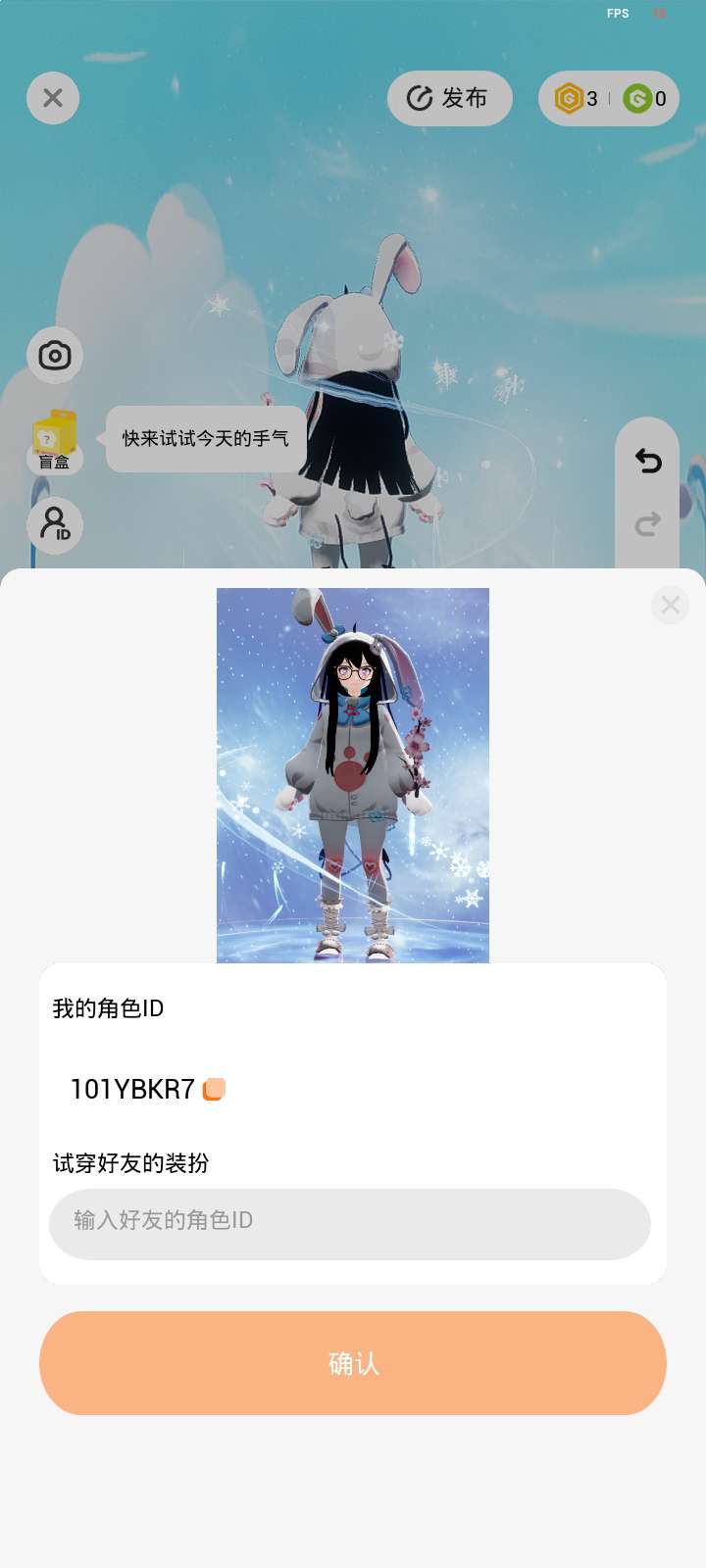Open the coin balance panel
706x1568 pixels.
point(608,98)
